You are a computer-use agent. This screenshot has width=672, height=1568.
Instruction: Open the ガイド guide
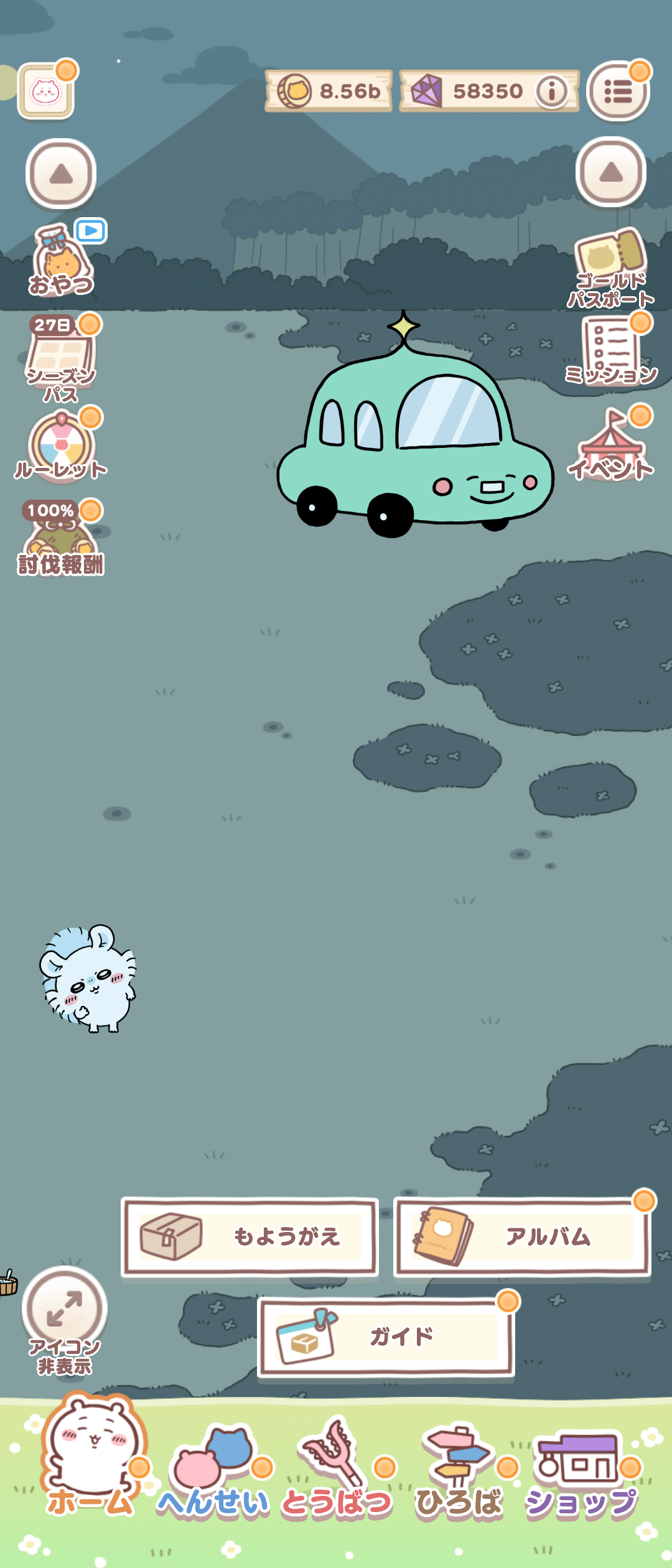click(x=386, y=1337)
